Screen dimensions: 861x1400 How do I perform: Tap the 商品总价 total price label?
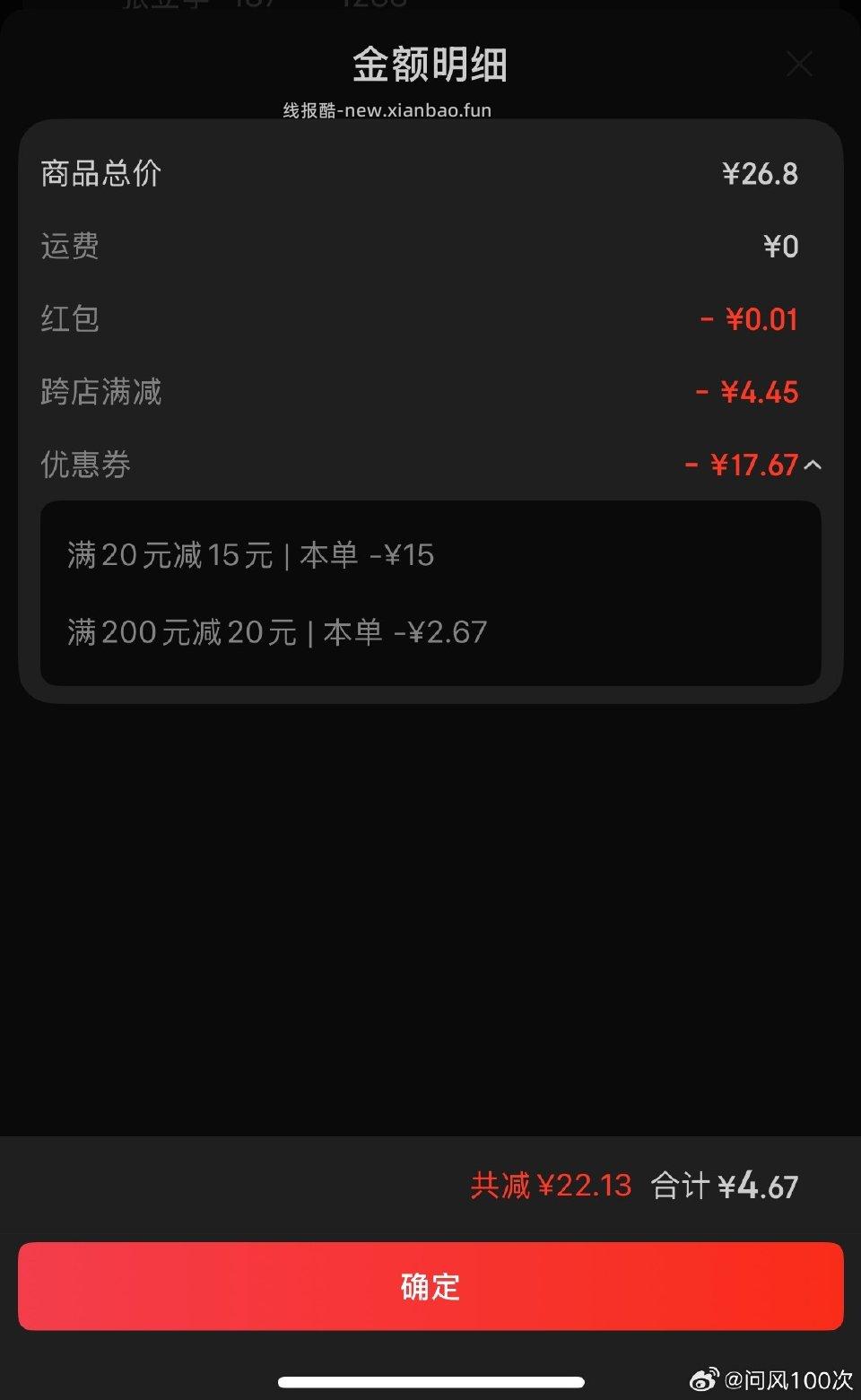[100, 173]
